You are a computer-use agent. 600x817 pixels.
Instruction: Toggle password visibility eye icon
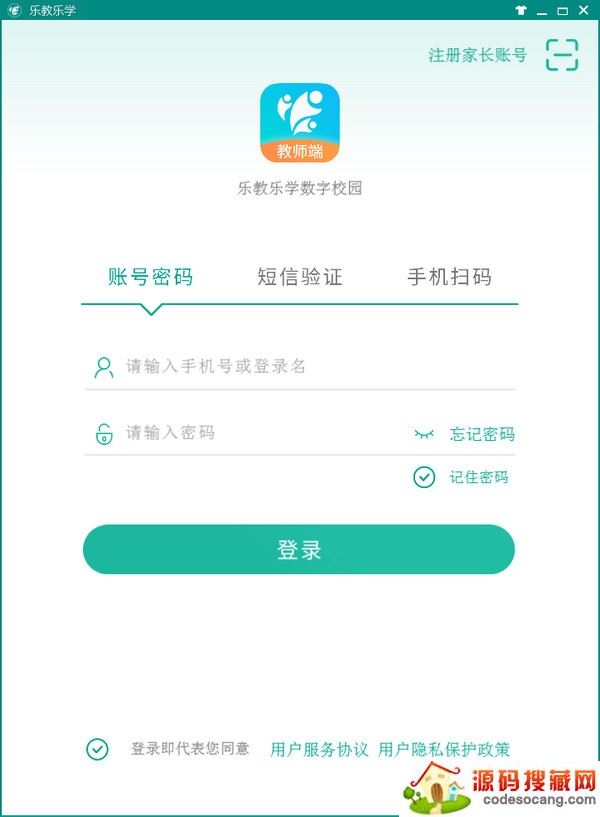(424, 434)
